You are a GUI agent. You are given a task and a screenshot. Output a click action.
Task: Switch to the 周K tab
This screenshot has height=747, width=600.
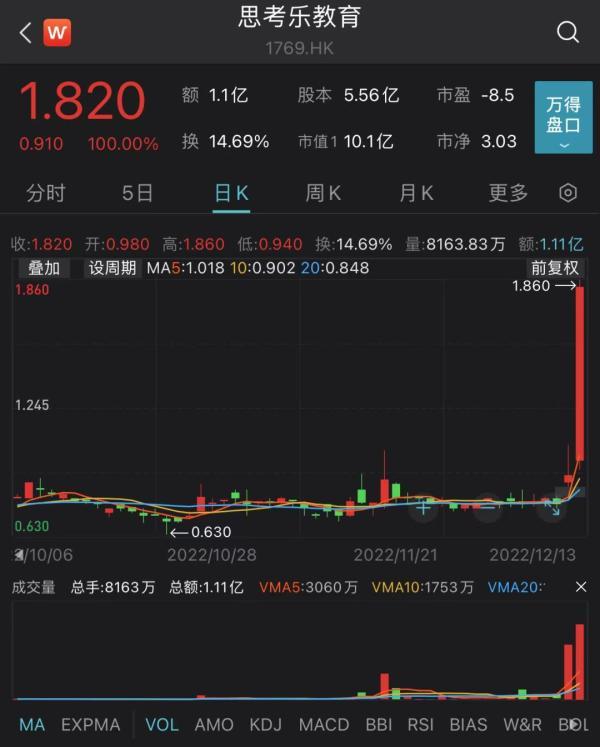(x=323, y=193)
